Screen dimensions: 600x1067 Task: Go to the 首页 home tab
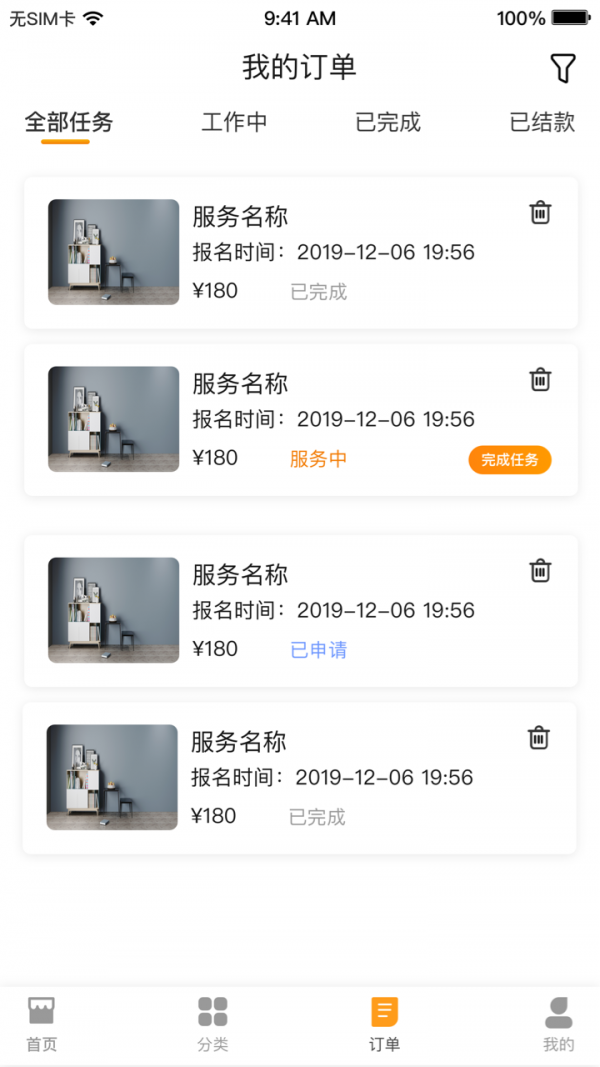(x=42, y=1024)
